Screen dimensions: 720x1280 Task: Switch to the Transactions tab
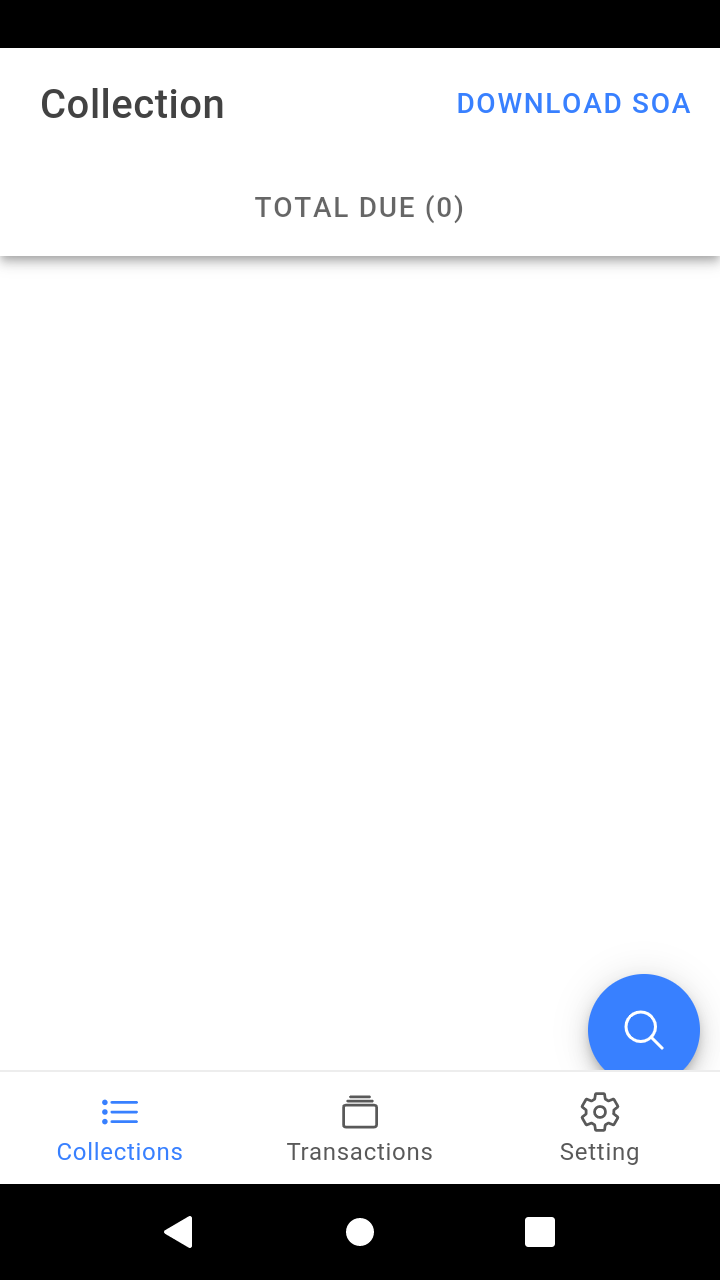[360, 1129]
